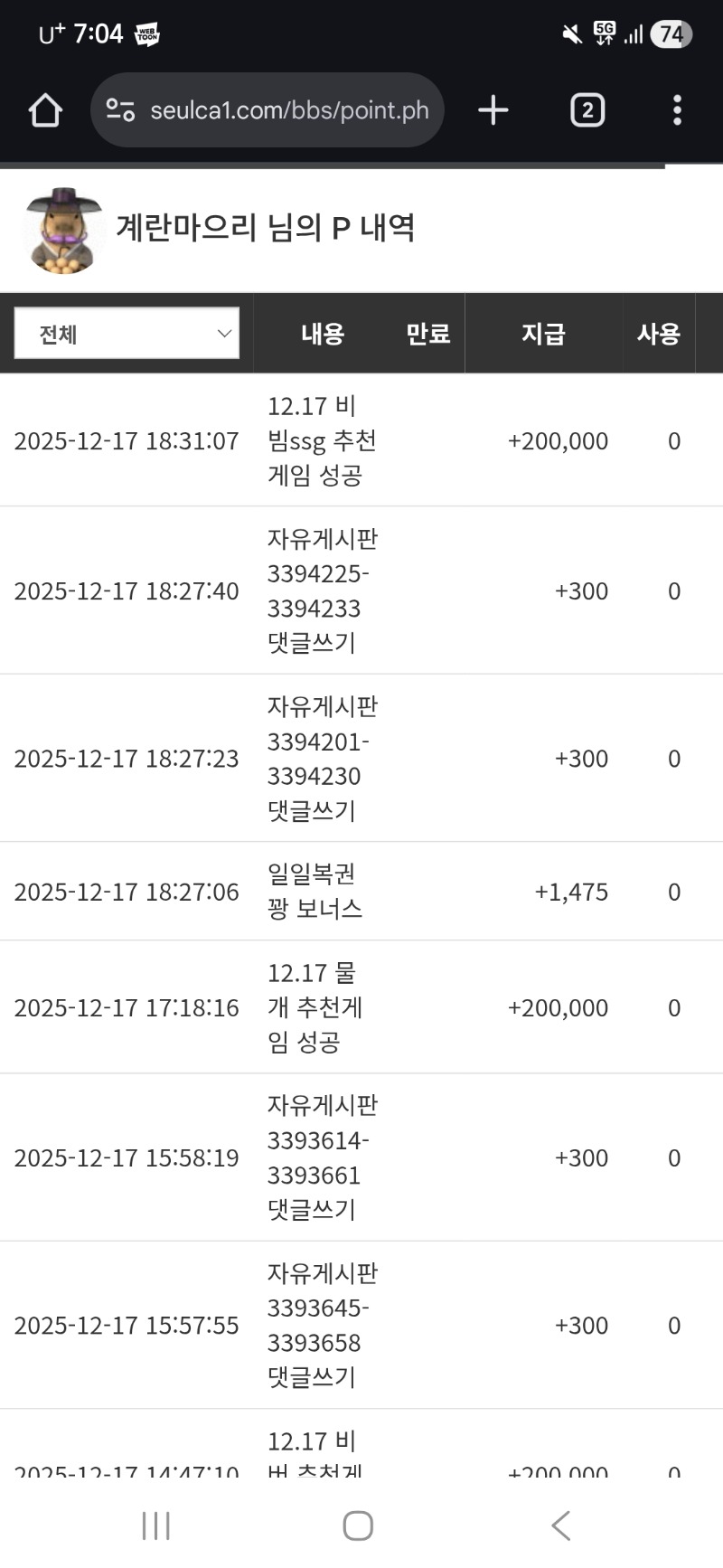The width and height of the screenshot is (723, 1568).
Task: Open the browser overflow menu
Action: (677, 110)
